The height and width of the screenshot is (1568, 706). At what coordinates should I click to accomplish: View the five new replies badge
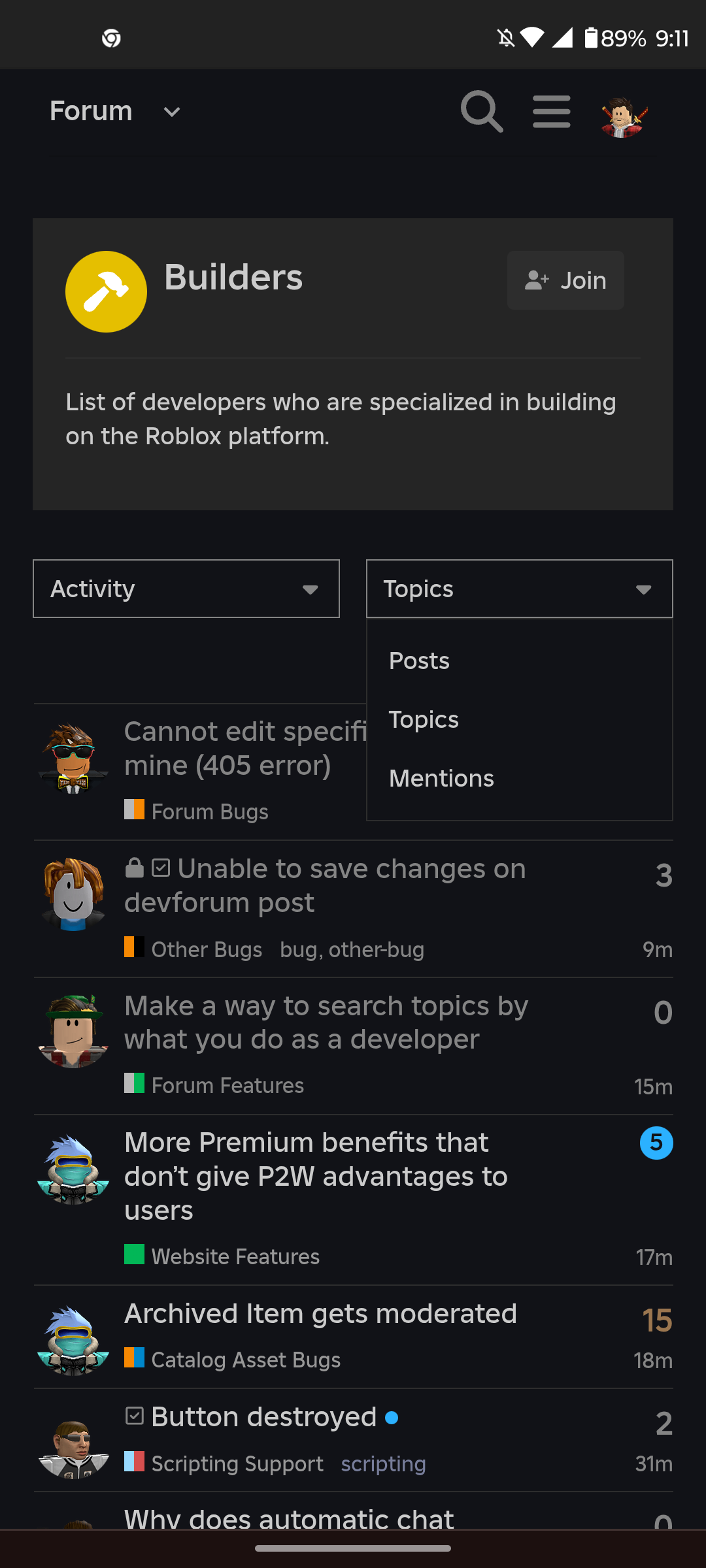click(656, 1143)
